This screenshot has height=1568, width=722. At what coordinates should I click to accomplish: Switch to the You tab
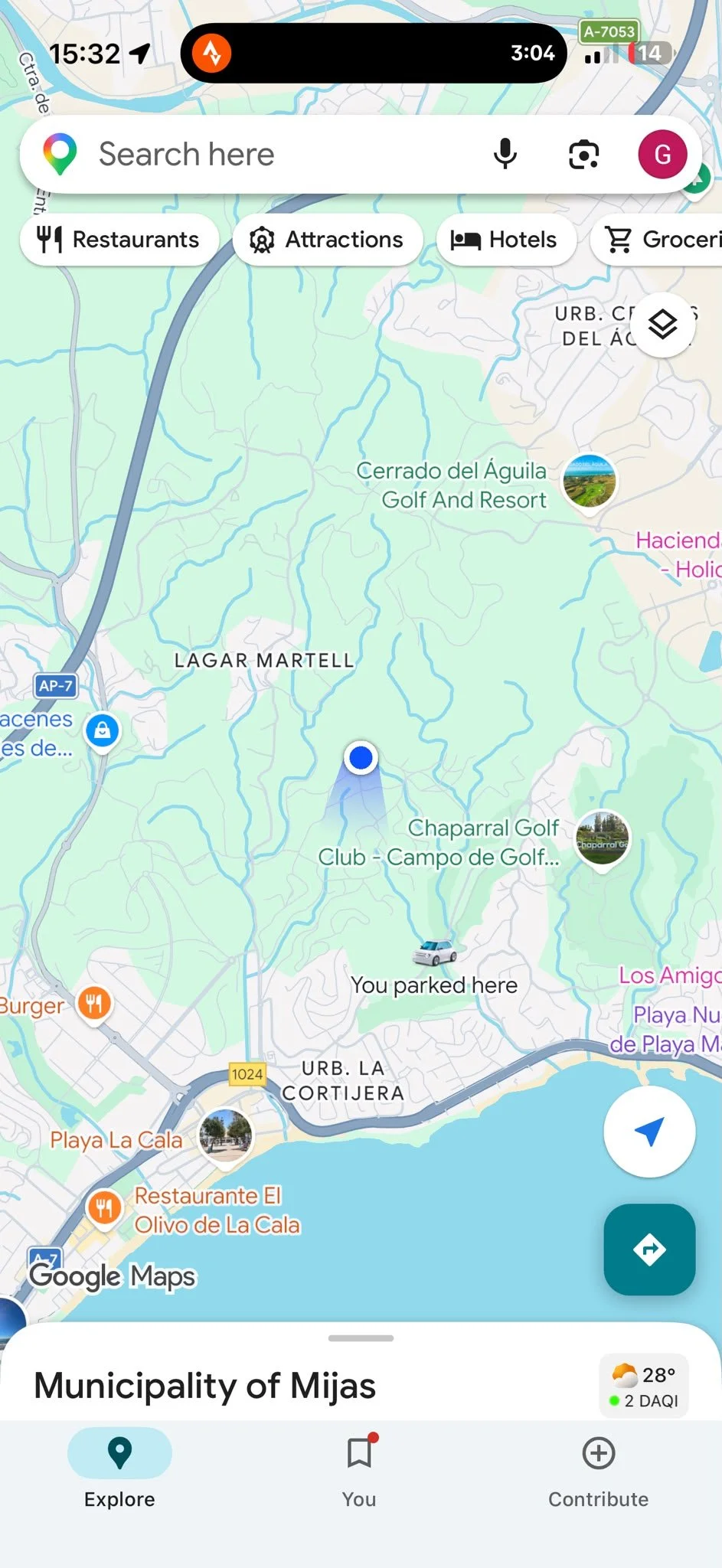click(359, 1469)
